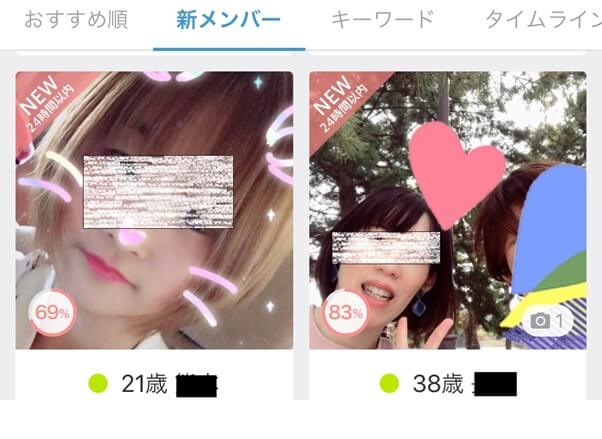Screen dimensions: 602x439
Task: Switch to the おすすめ順 tab
Action: click(x=76, y=21)
